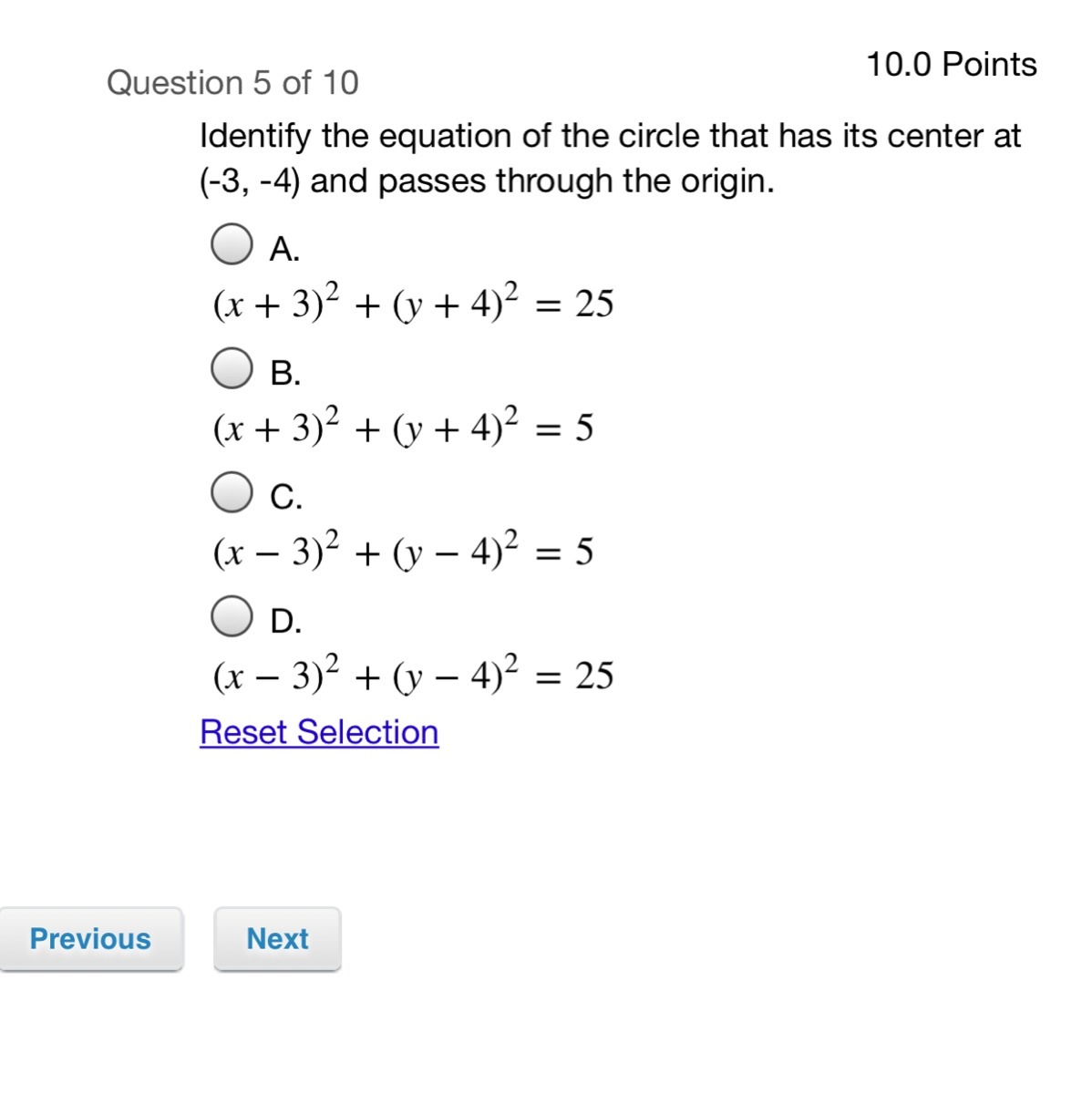Select answer option A
1092x1094 pixels.
(x=232, y=244)
